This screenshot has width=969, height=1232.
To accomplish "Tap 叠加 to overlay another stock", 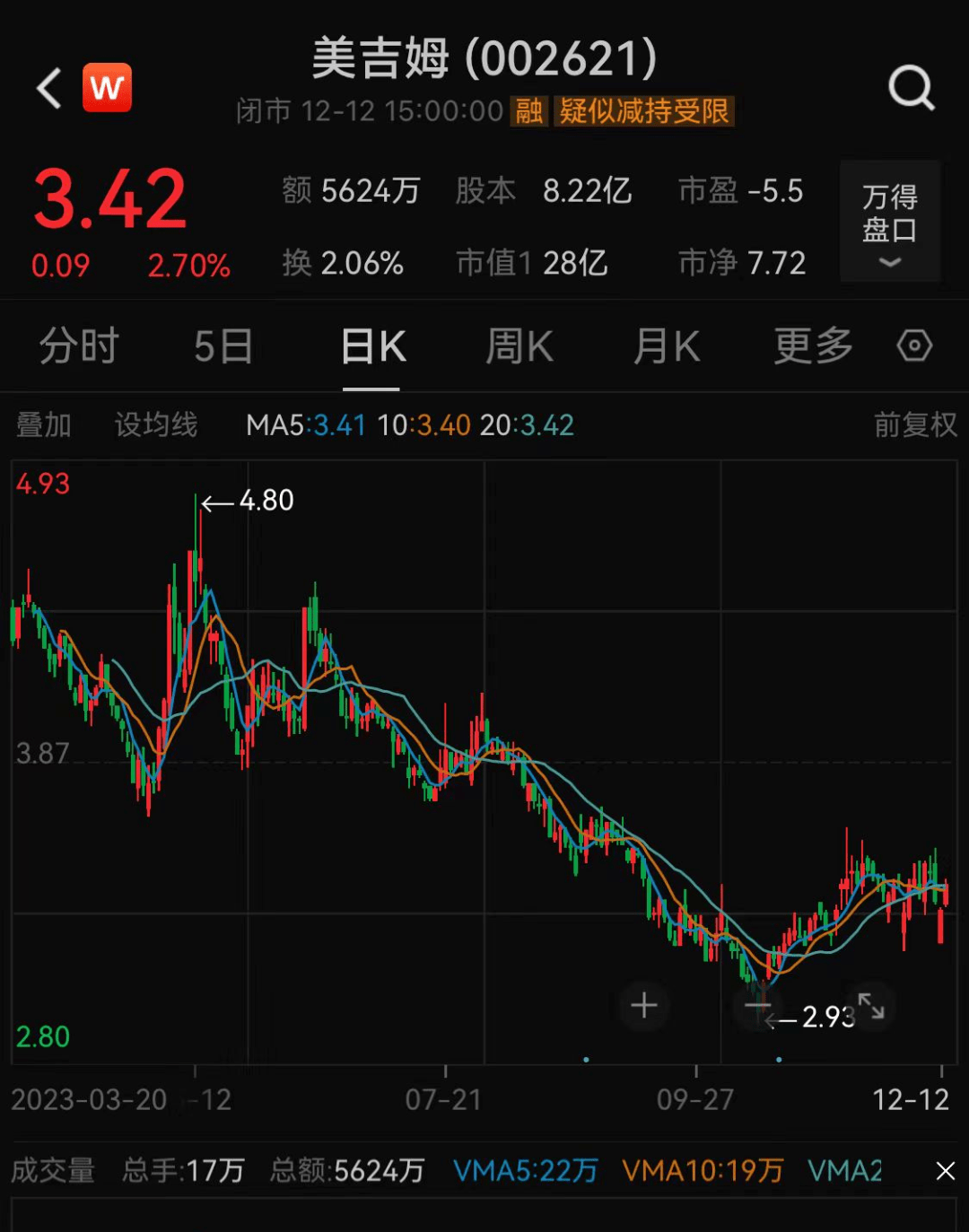I will (43, 424).
